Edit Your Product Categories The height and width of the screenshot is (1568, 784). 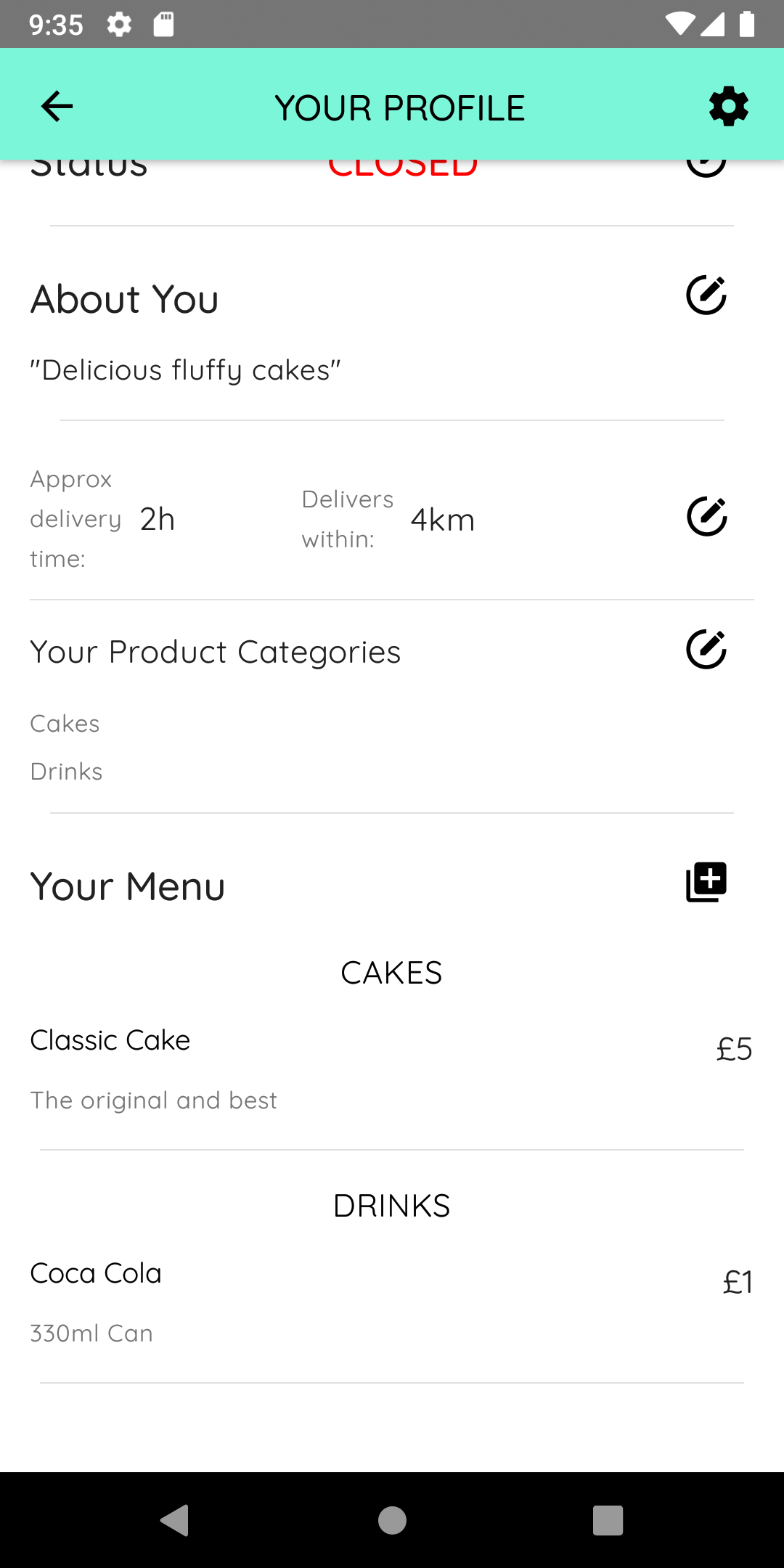tap(706, 649)
